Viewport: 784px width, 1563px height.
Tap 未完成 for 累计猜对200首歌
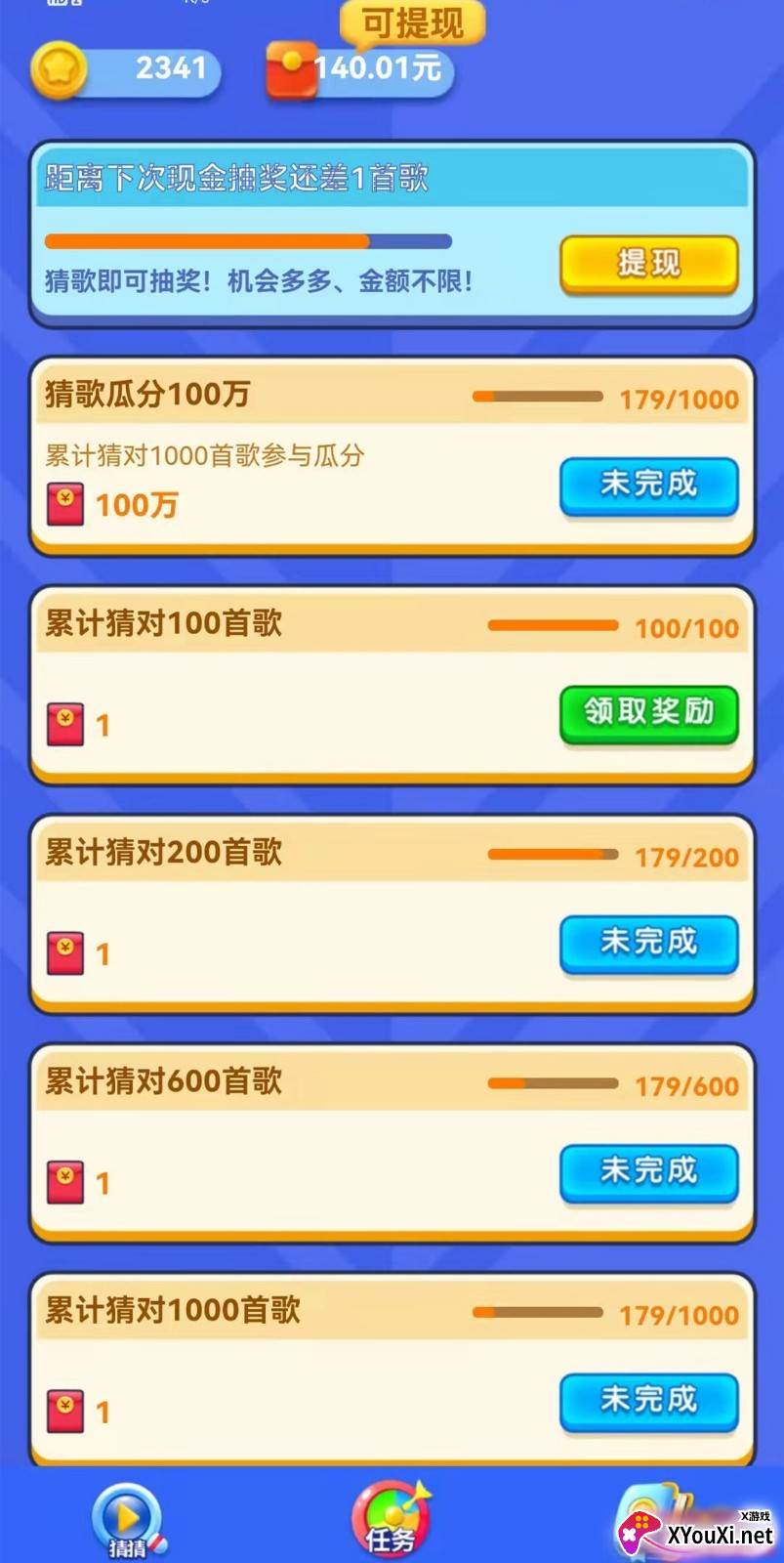tap(648, 943)
